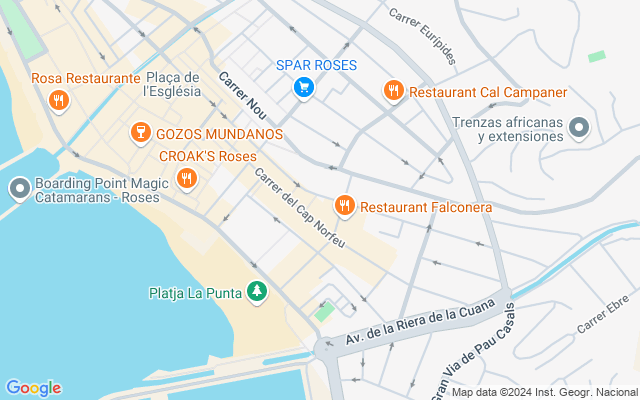Open the Rosa Restaurante map pin
Screen dimensions: 640x400
pyautogui.click(x=59, y=99)
